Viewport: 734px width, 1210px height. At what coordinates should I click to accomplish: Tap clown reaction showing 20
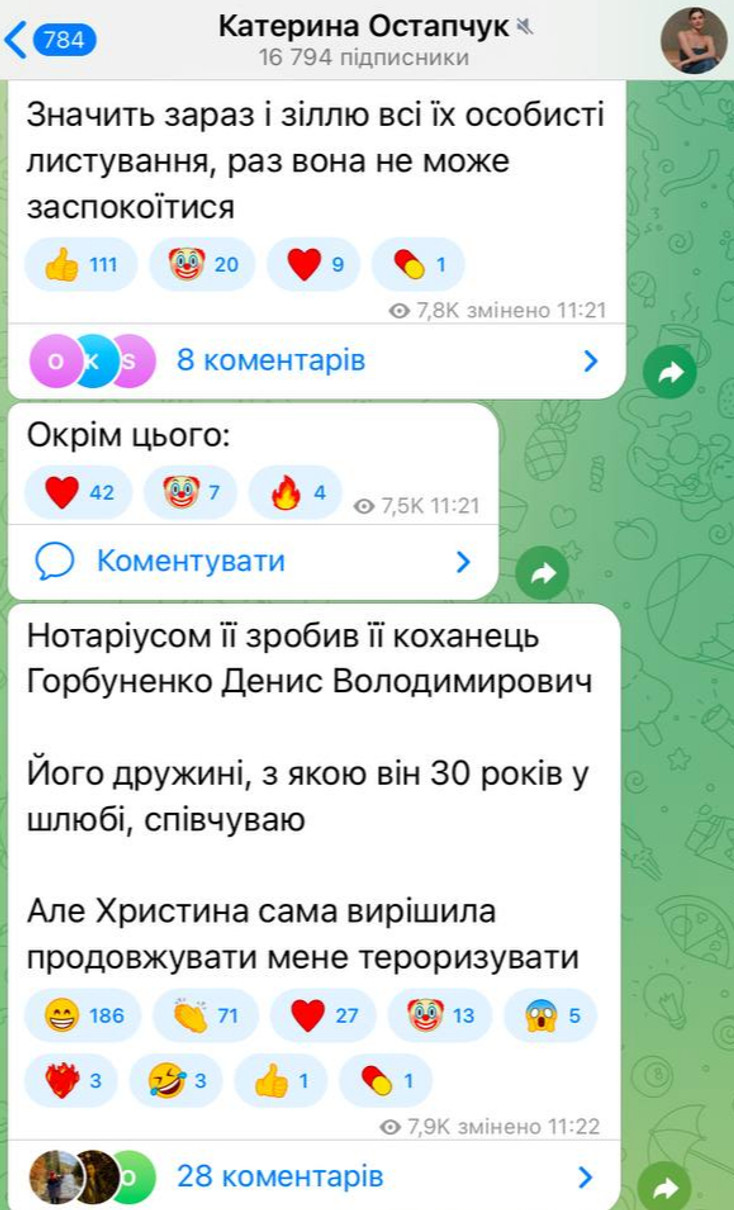(203, 264)
